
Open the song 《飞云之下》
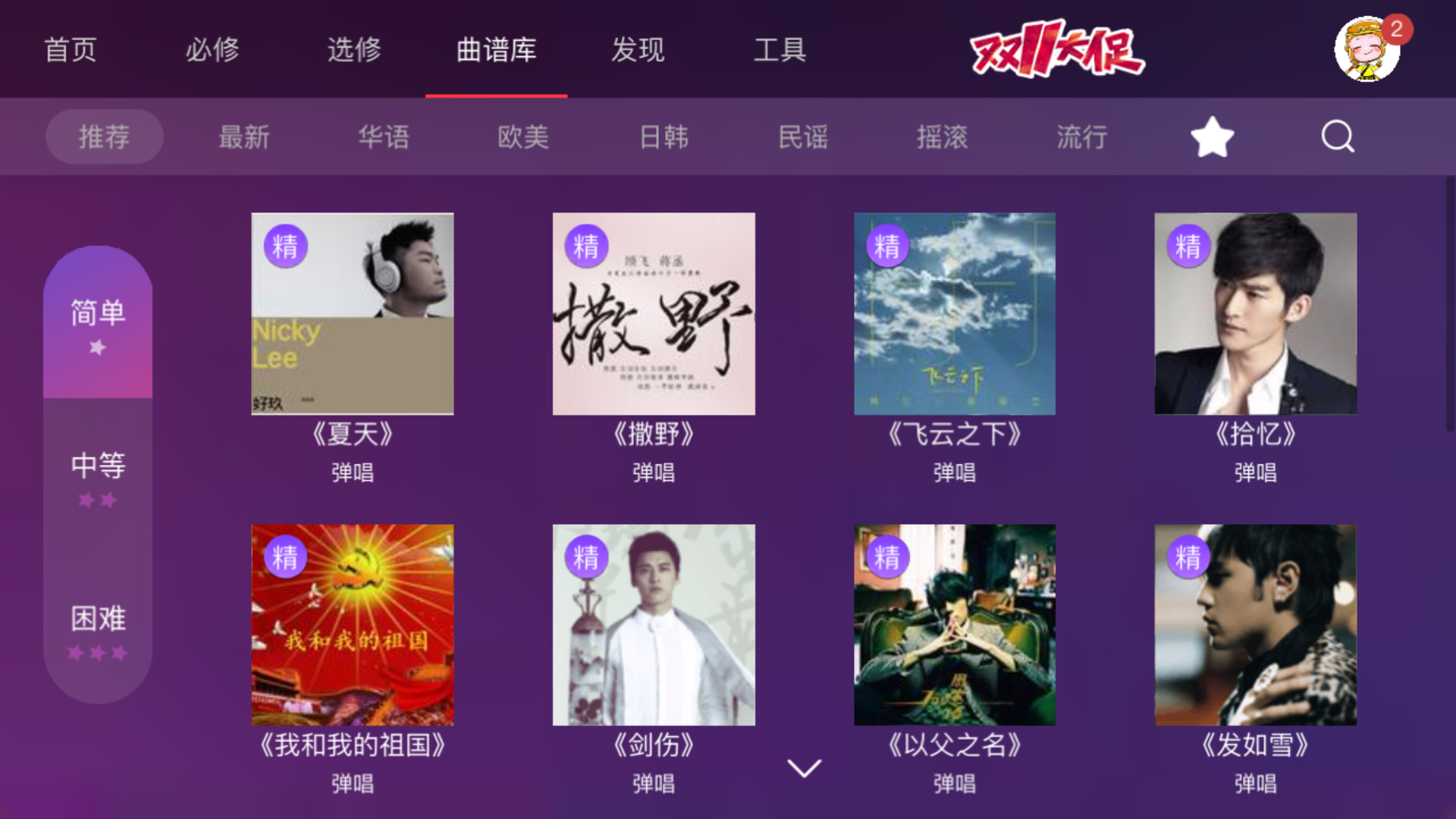(x=955, y=314)
